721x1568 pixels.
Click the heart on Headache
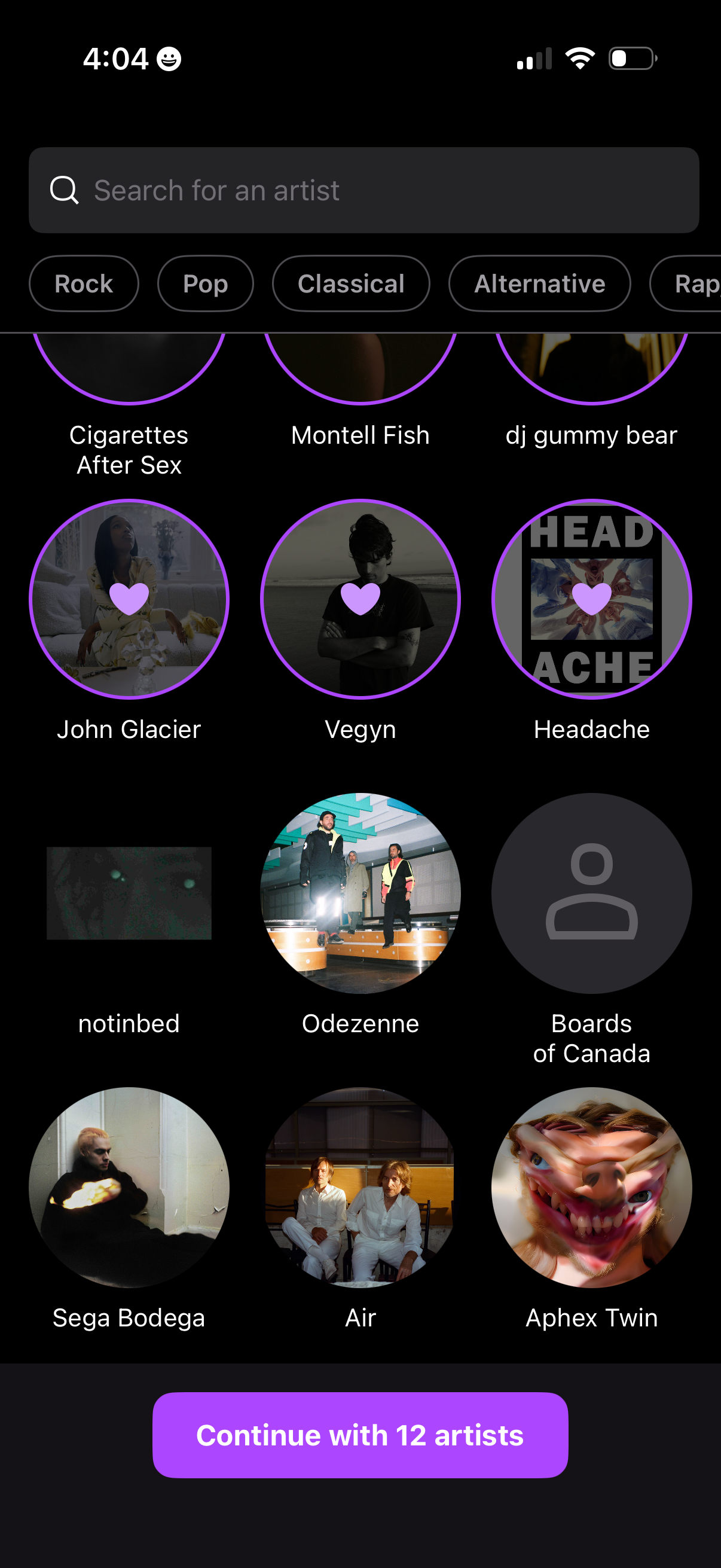(x=591, y=599)
